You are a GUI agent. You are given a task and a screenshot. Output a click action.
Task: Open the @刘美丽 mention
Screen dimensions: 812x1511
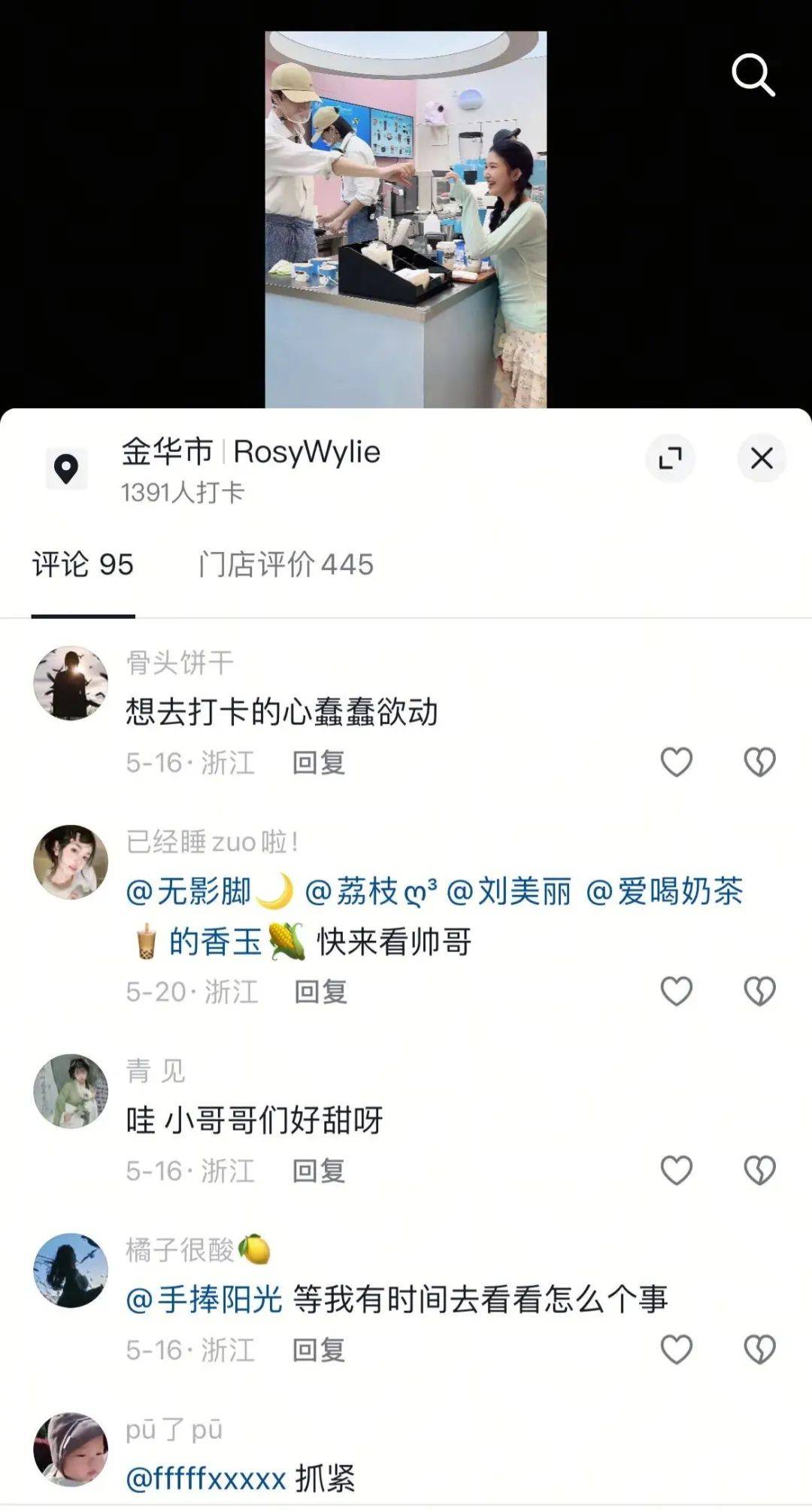pyautogui.click(x=509, y=891)
